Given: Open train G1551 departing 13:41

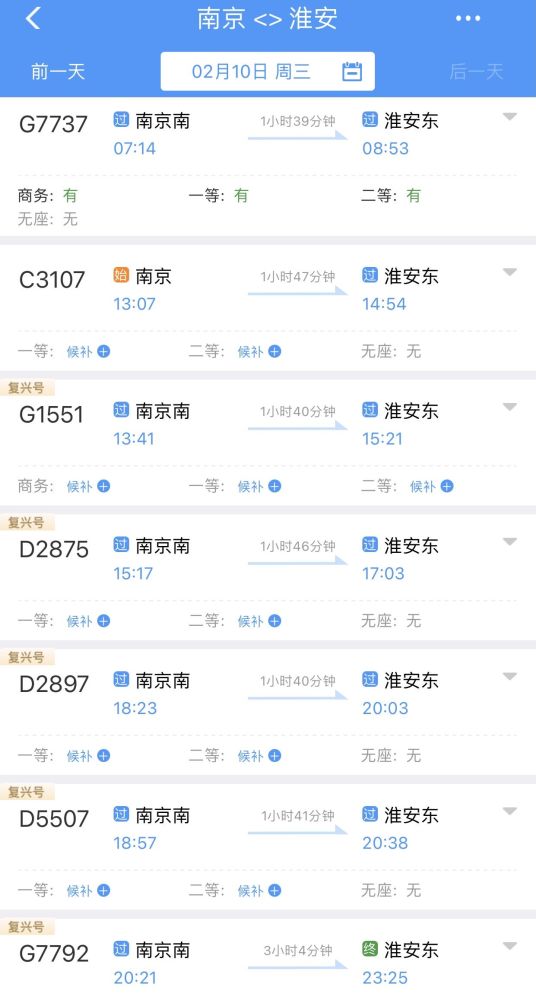Looking at the screenshot, I should (268, 443).
